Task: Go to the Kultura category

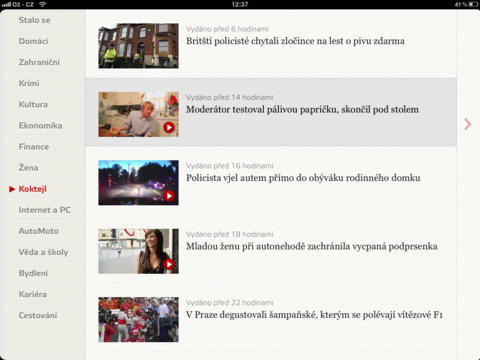Action: pos(33,104)
